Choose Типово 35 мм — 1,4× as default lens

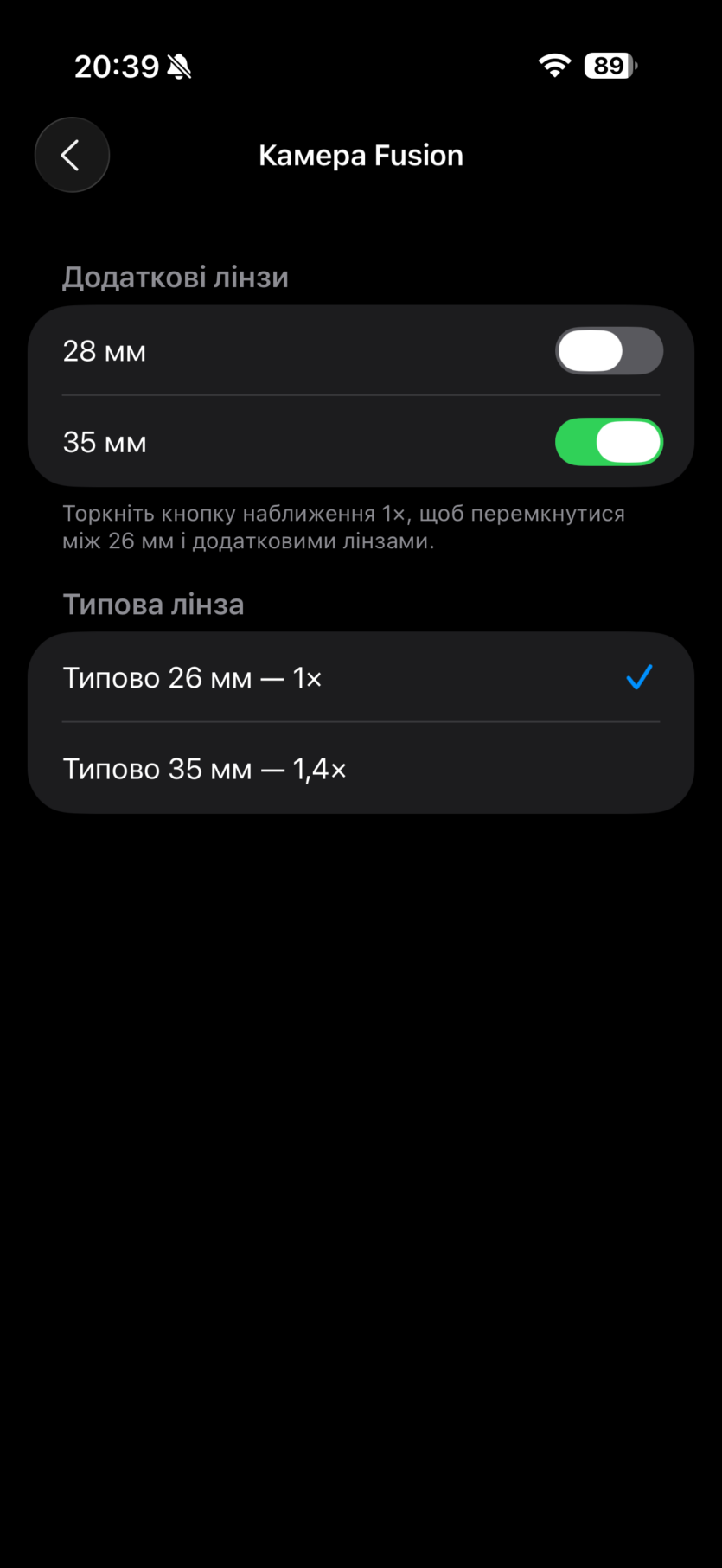point(361,769)
